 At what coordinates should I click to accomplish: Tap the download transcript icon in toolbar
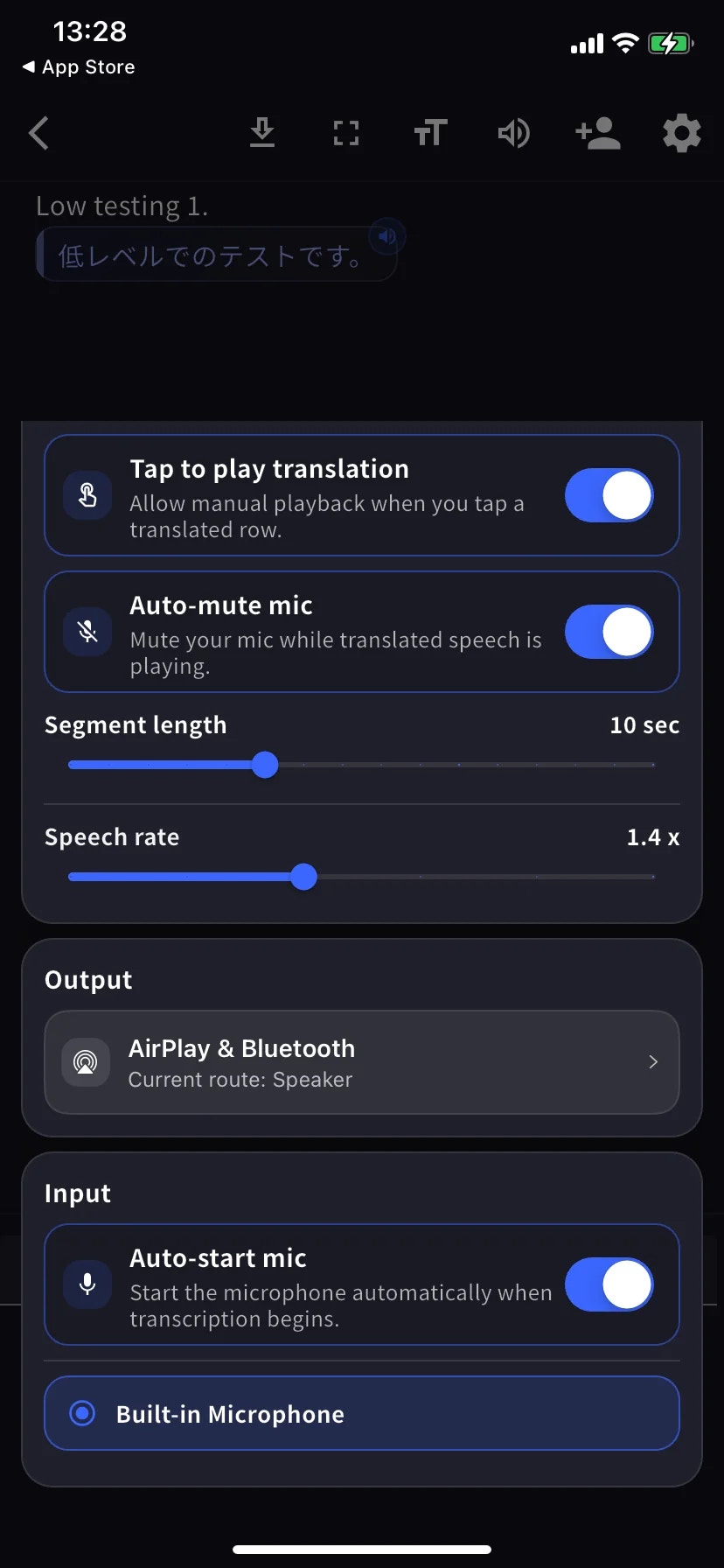tap(261, 133)
